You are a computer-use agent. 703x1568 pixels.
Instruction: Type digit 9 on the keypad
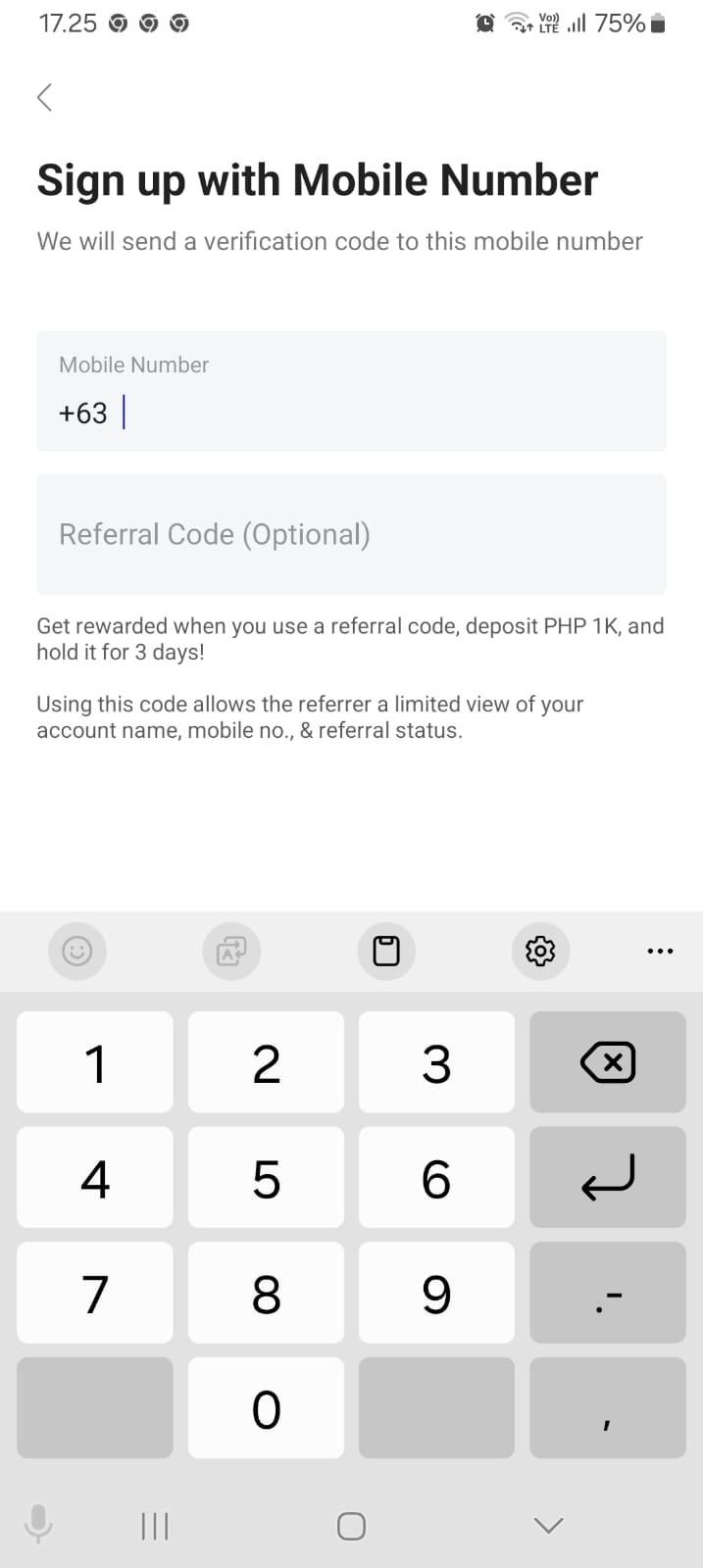436,1294
